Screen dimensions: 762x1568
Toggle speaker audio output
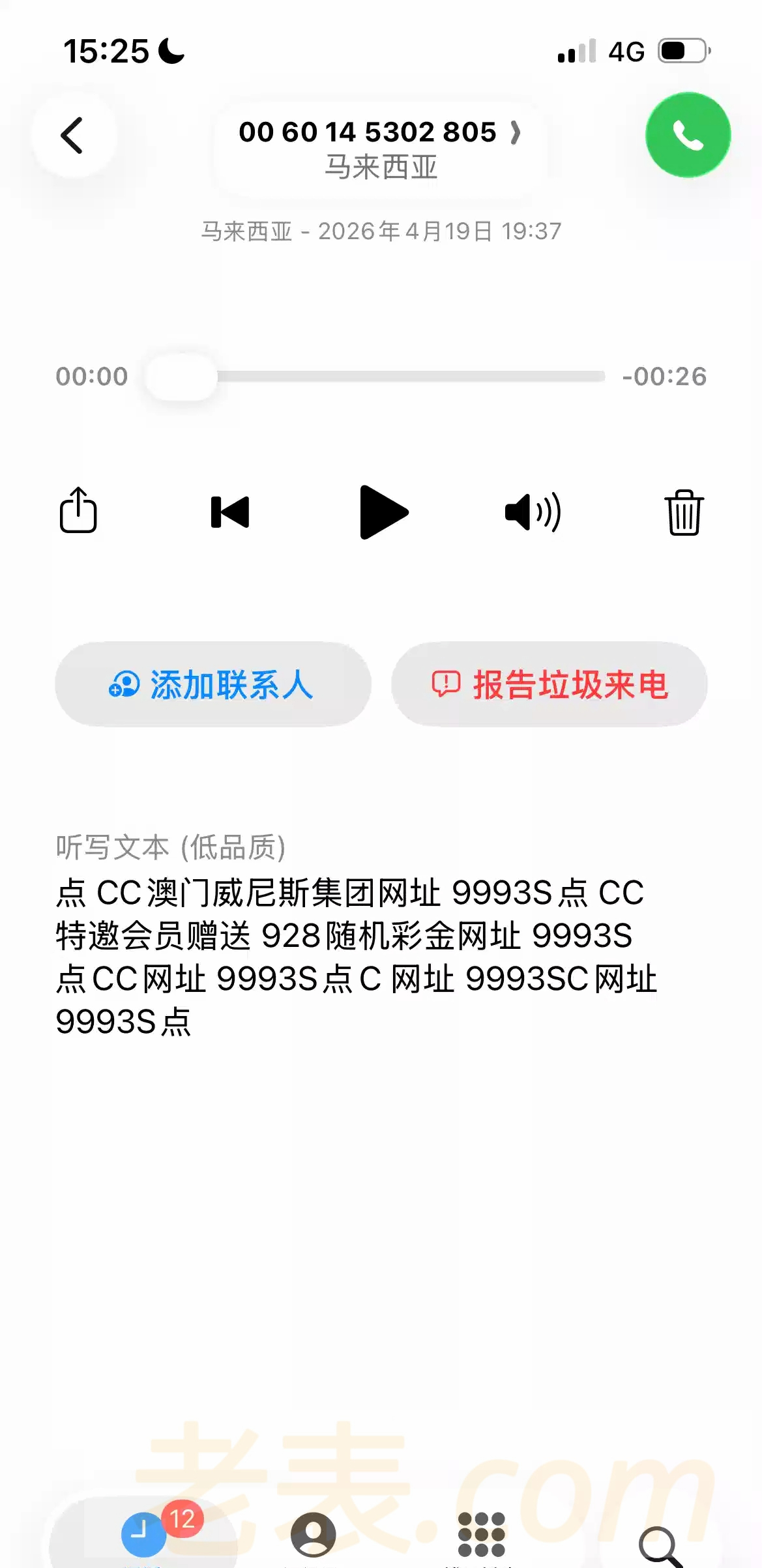coord(533,512)
